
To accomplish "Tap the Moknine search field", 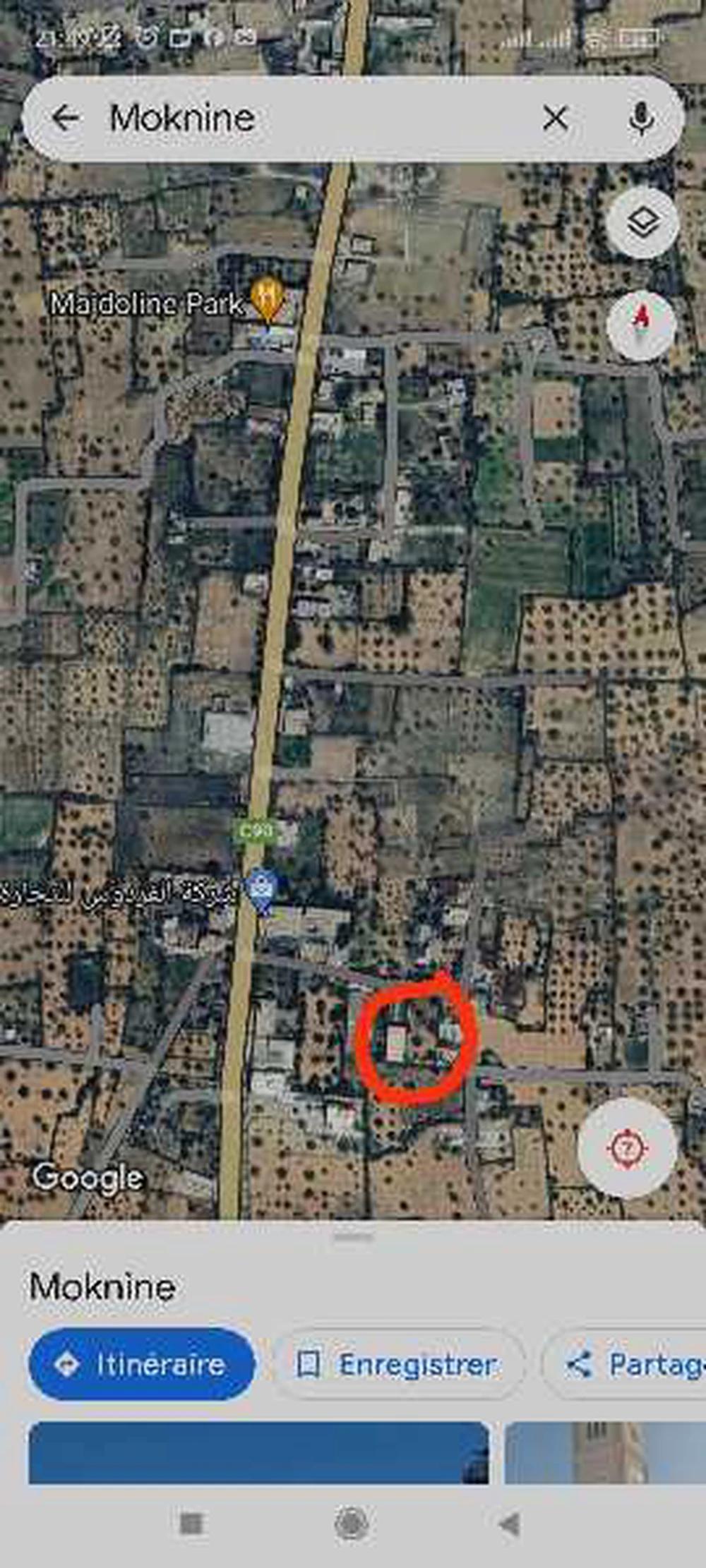I will tap(318, 118).
